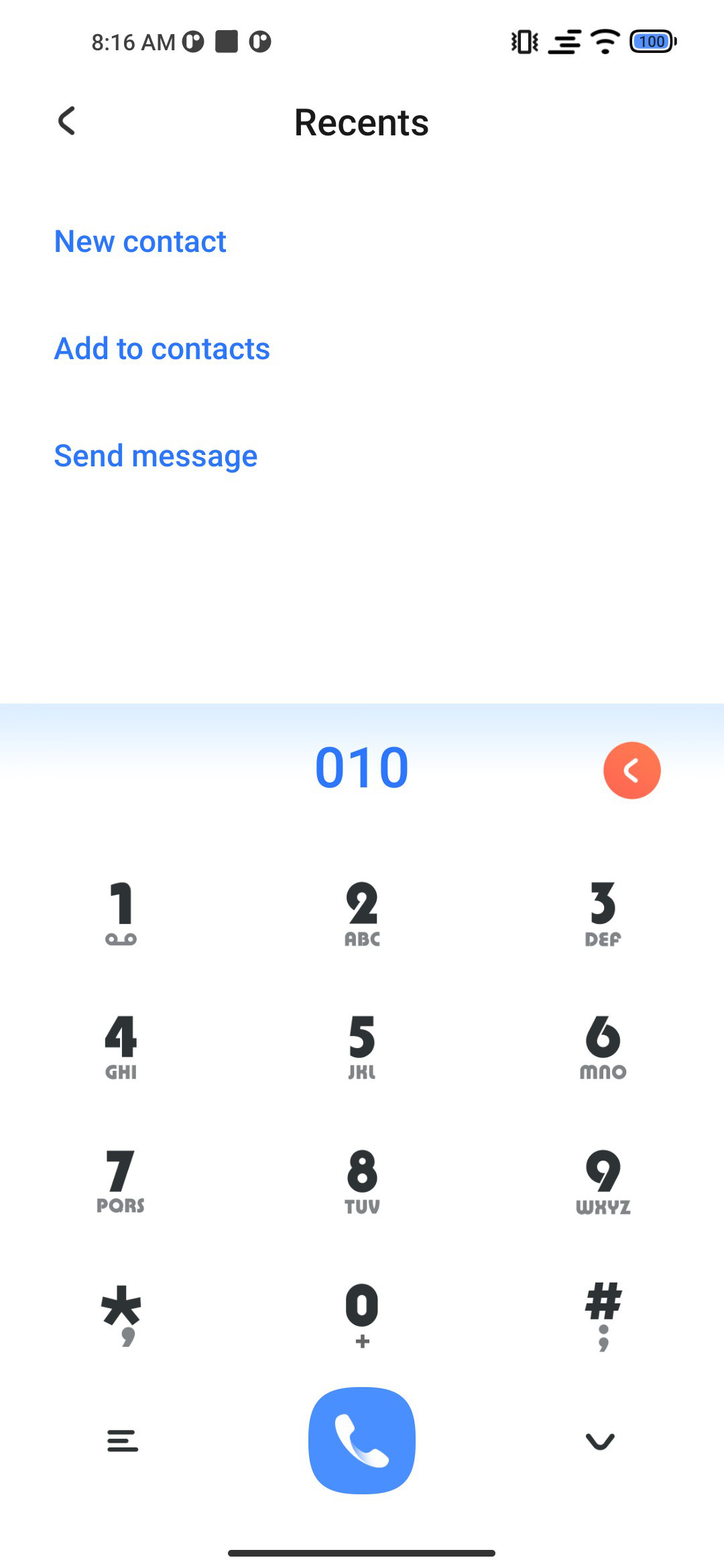Image resolution: width=724 pixels, height=1568 pixels.
Task: Collapse the dial pad
Action: click(x=600, y=1441)
